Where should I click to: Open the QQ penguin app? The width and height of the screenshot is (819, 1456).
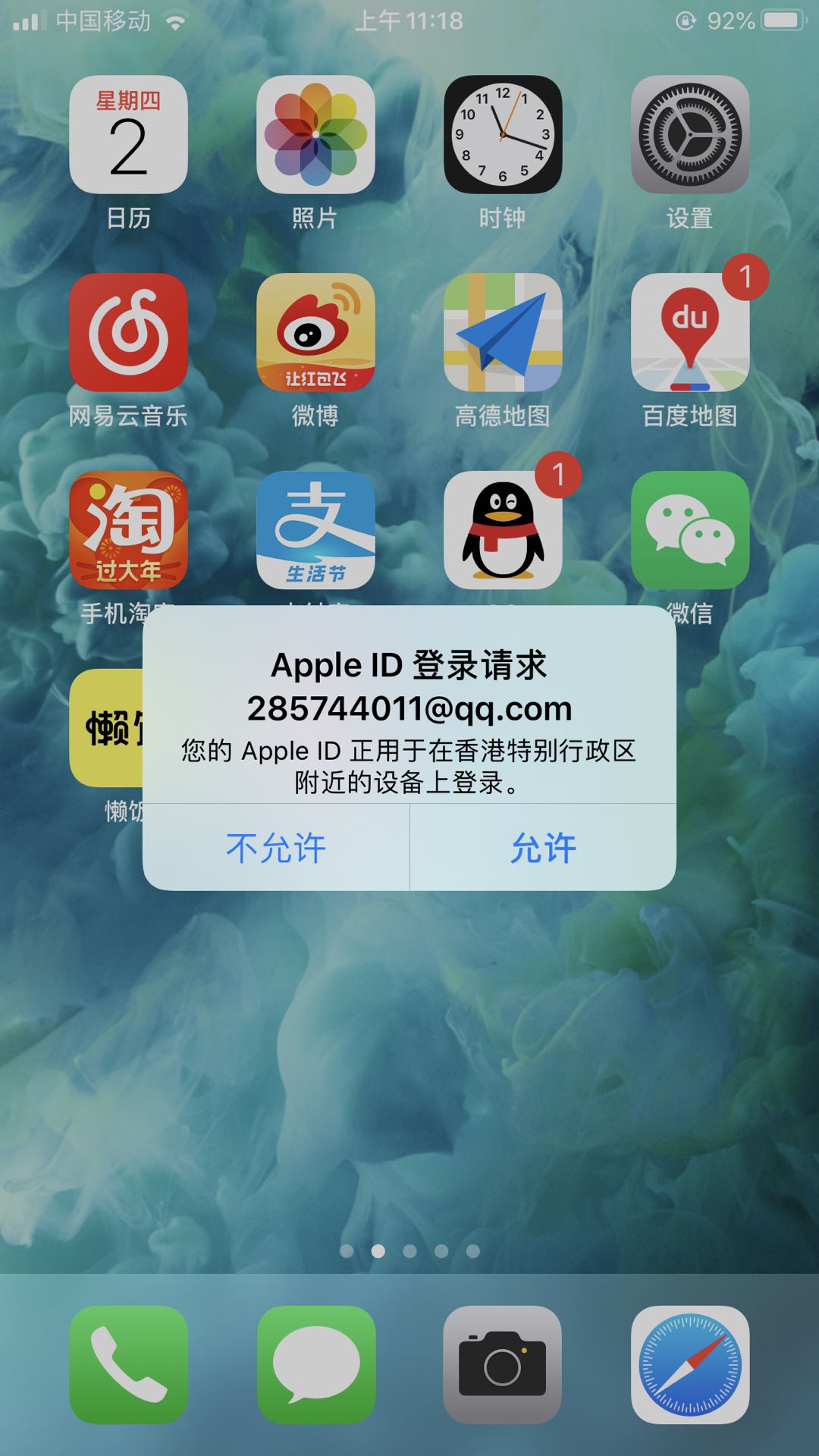point(502,530)
